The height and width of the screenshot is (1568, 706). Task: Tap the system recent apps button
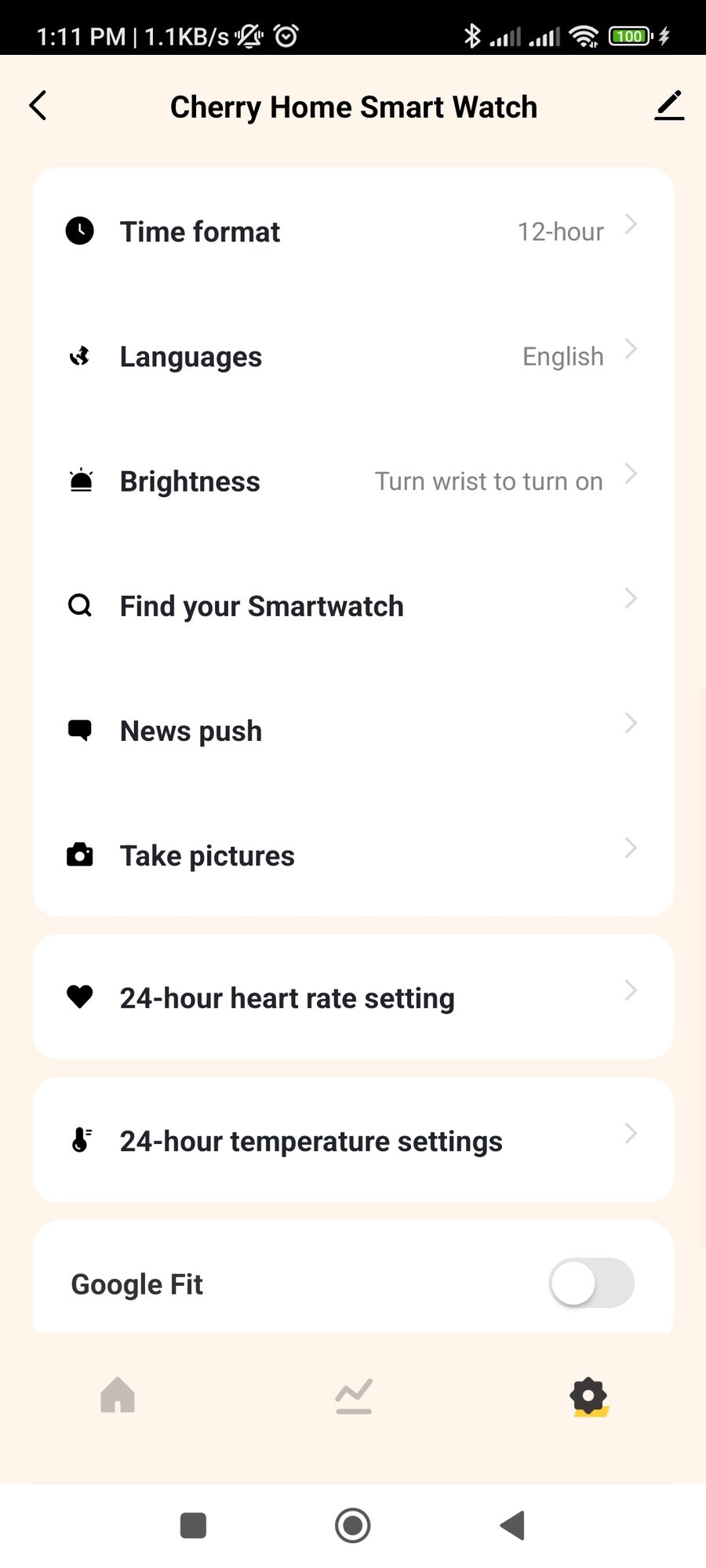tap(193, 1526)
